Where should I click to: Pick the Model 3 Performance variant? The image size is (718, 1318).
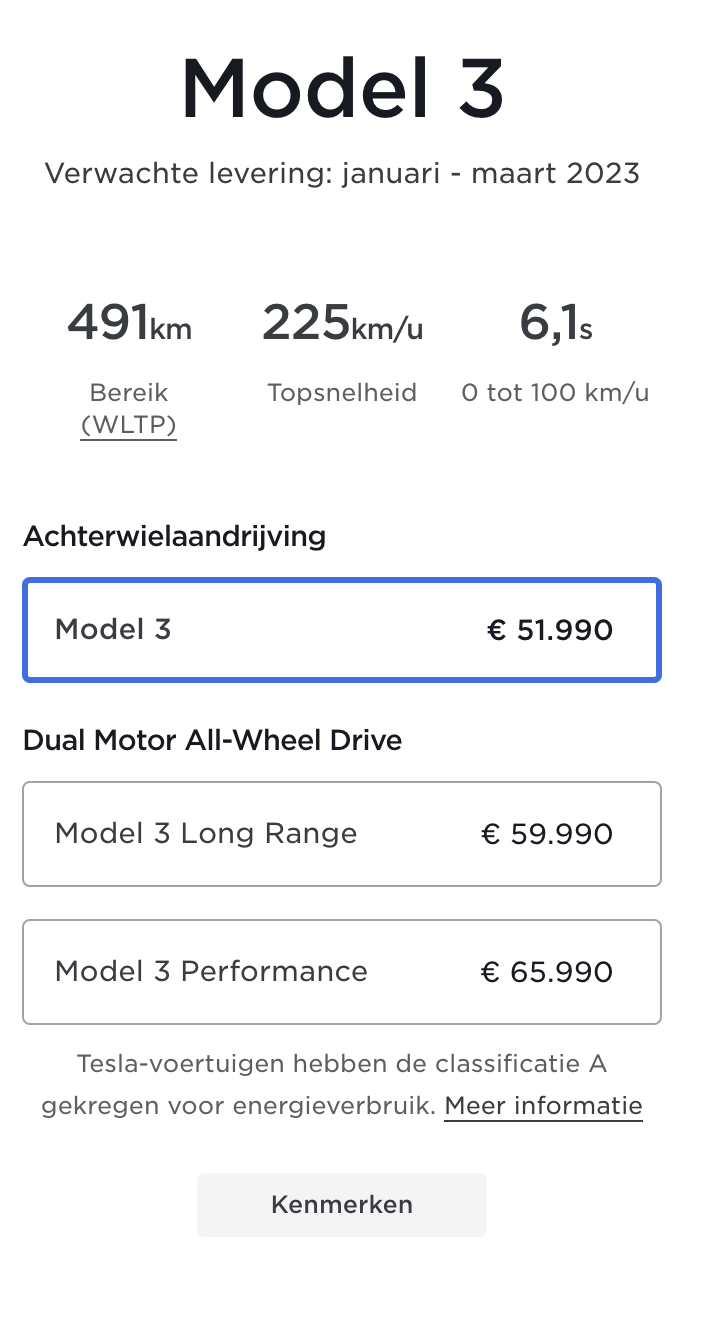click(342, 972)
